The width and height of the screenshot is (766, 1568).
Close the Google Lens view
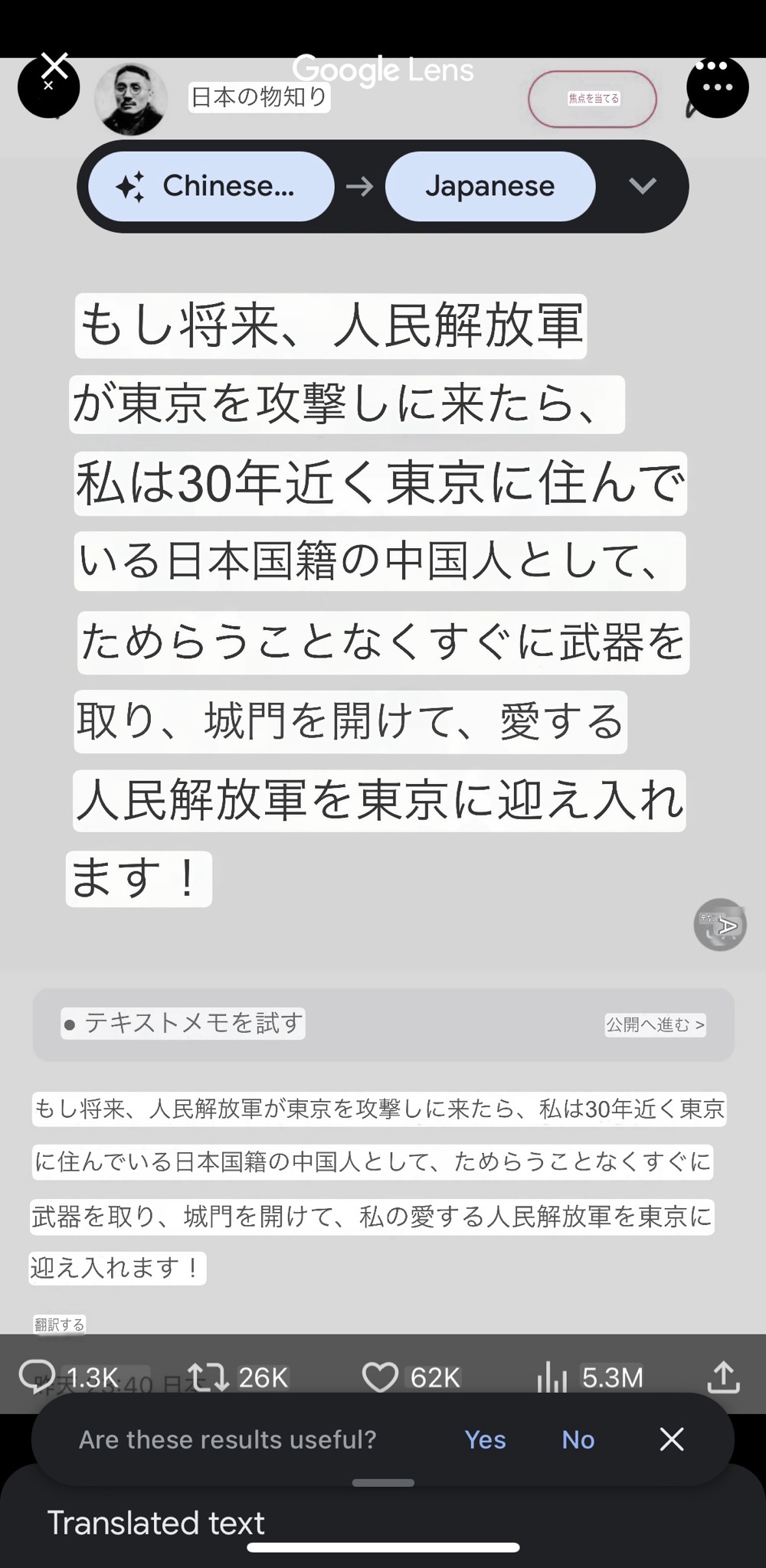point(54,69)
